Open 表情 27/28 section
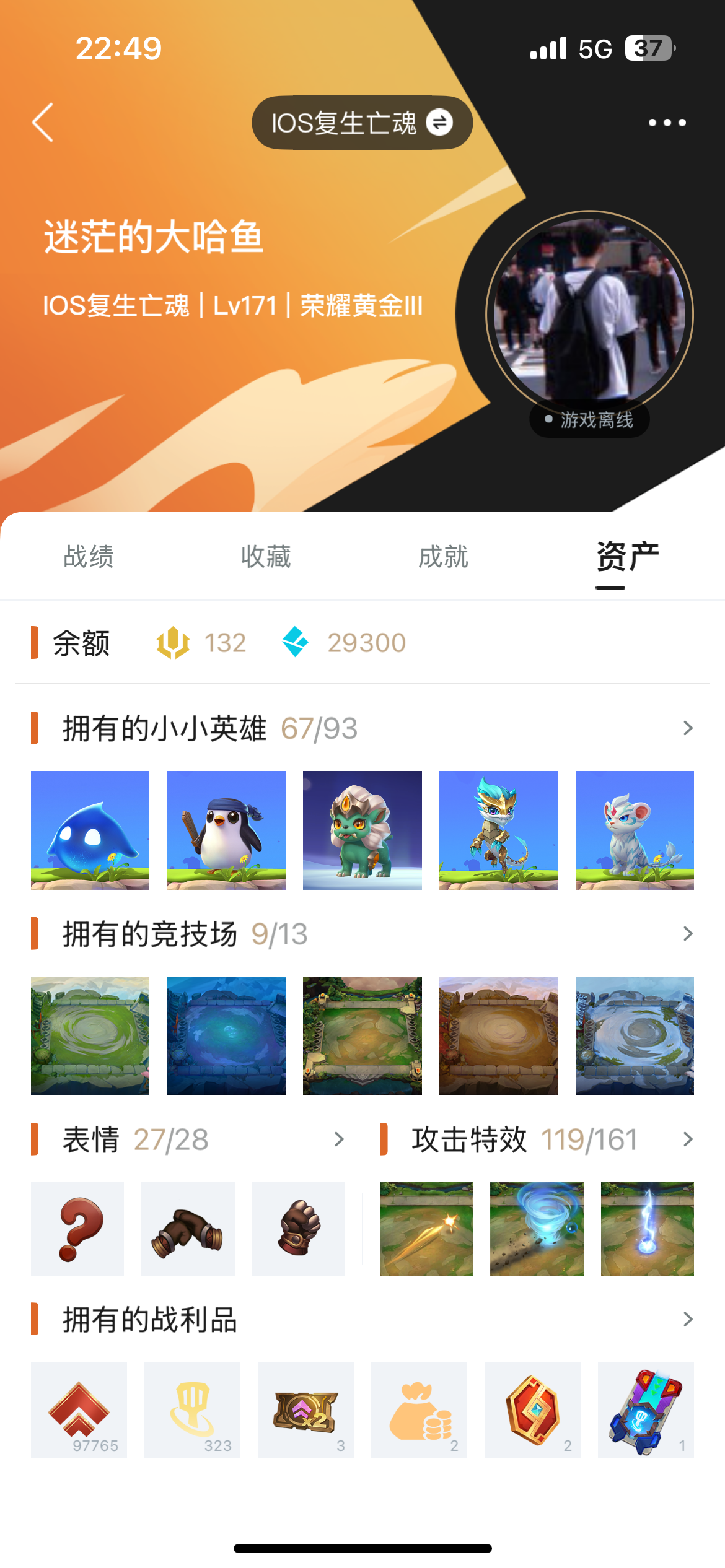This screenshot has width=725, height=1568. coord(188,1139)
